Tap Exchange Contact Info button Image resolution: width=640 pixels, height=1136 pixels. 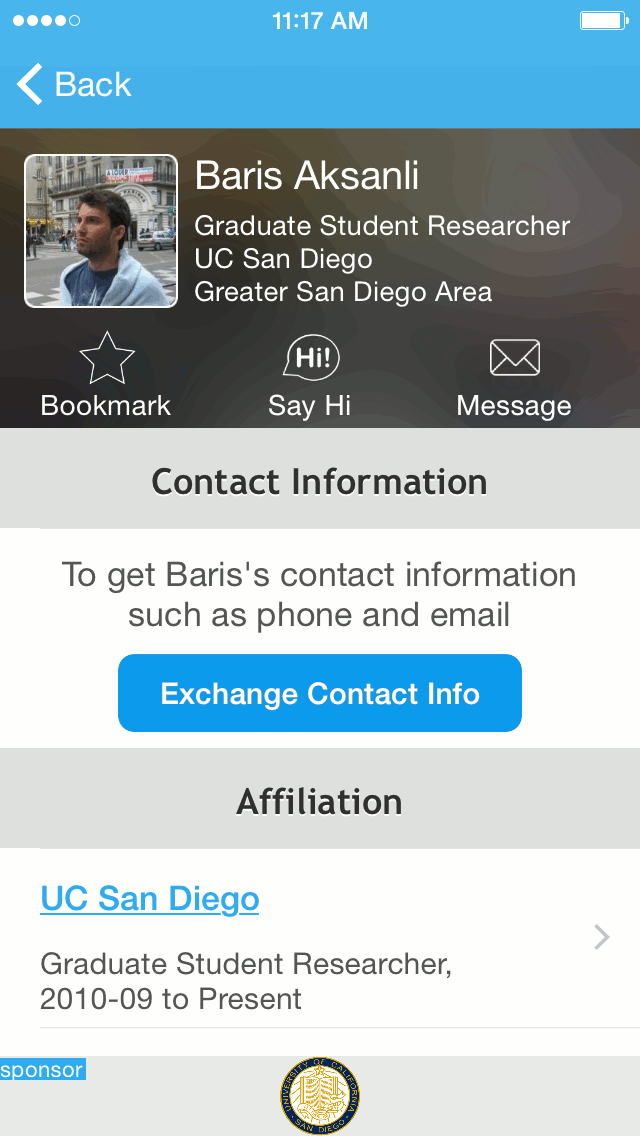(x=320, y=693)
